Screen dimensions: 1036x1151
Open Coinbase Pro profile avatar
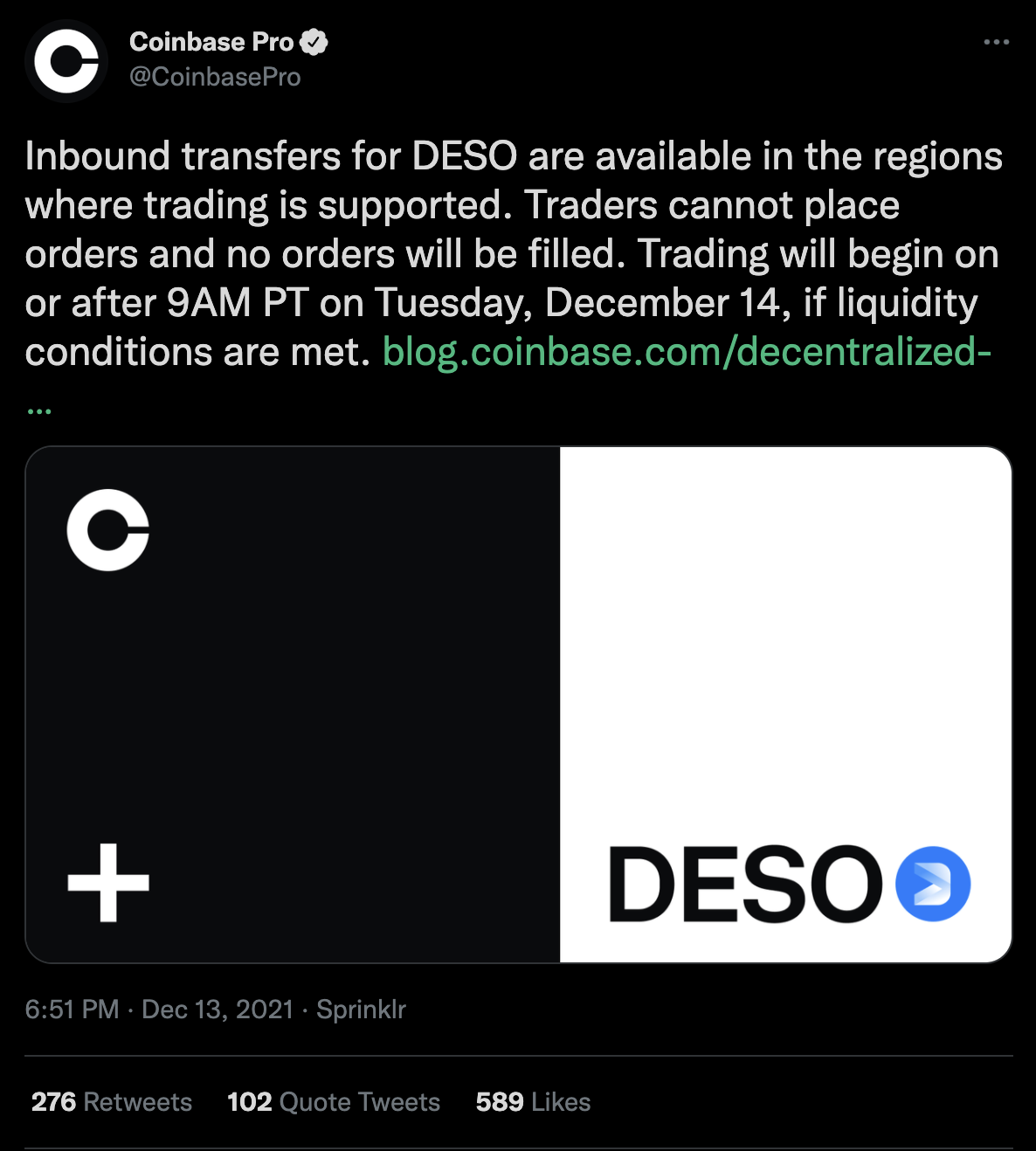pos(66,61)
